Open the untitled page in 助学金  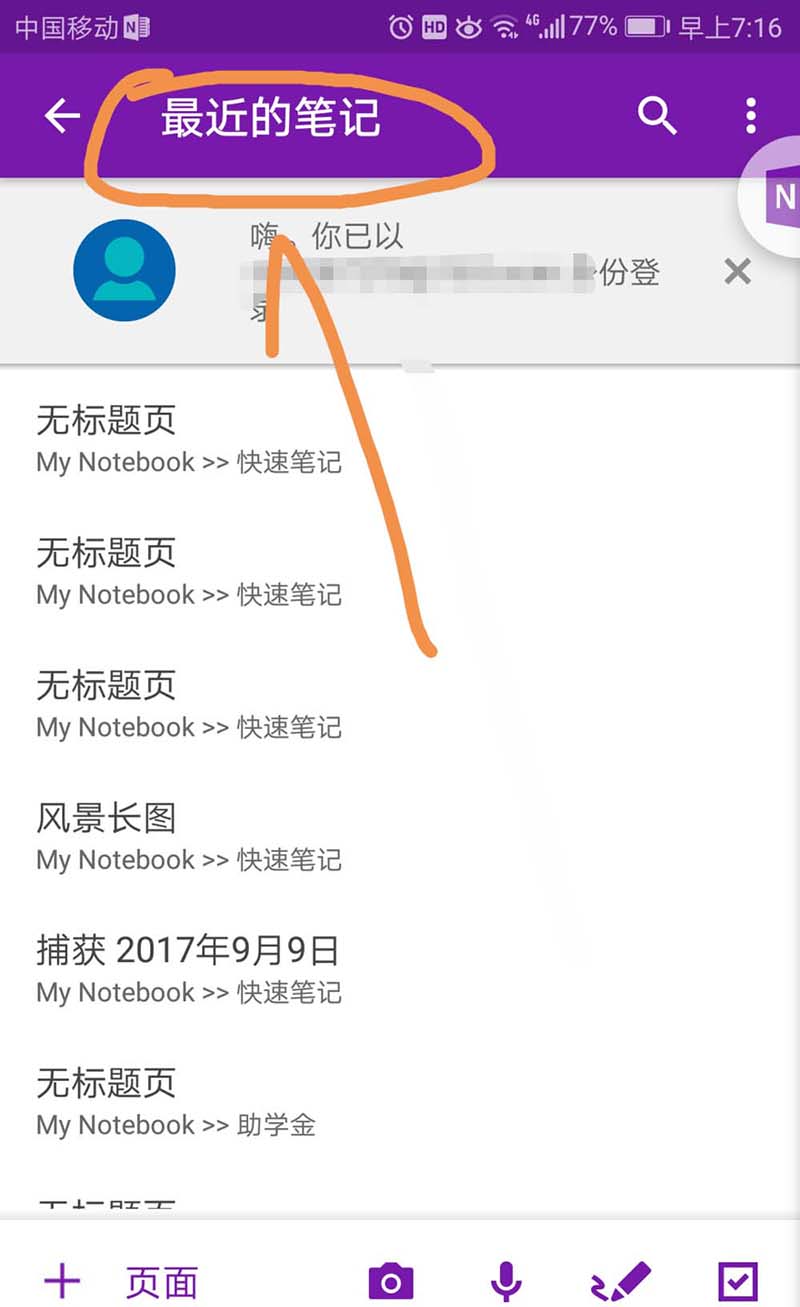tap(176, 1101)
